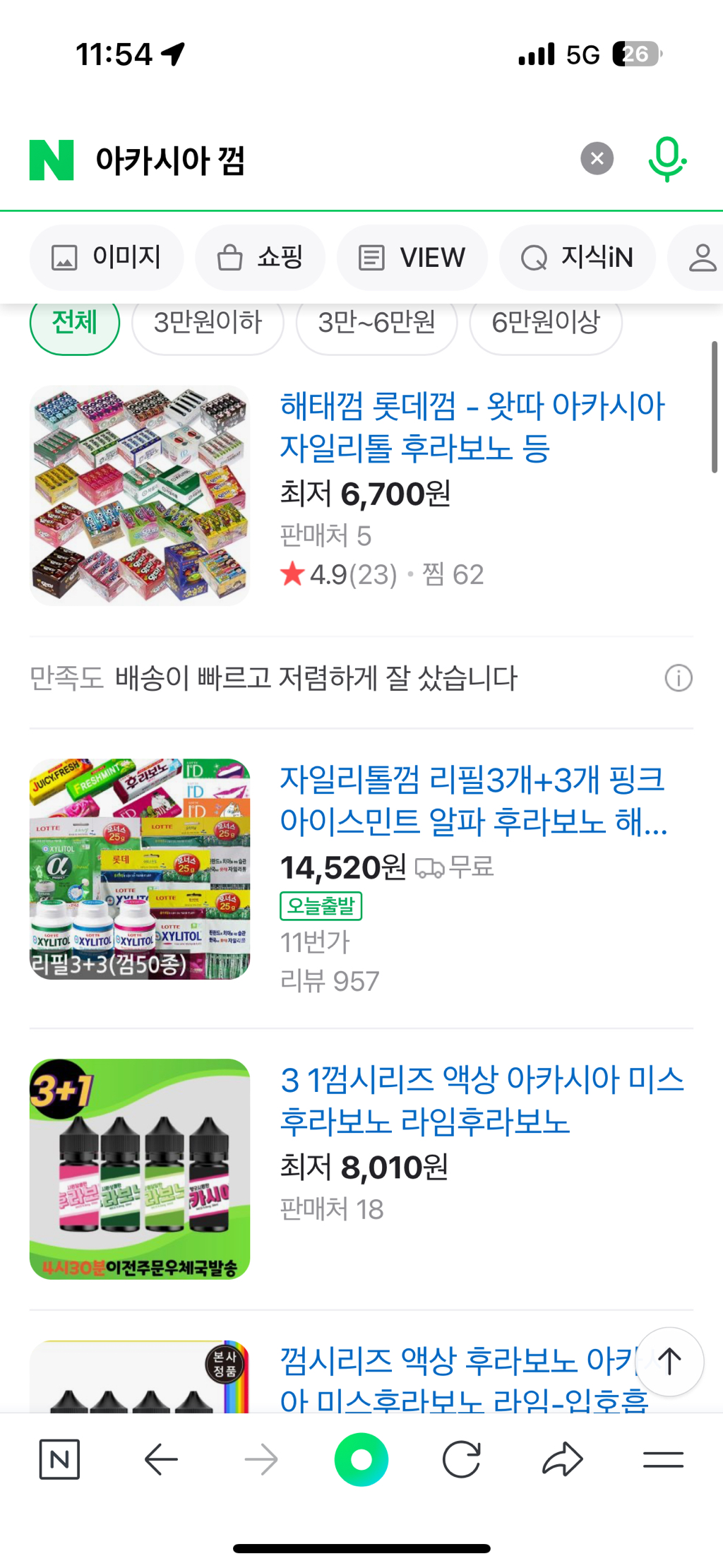Image resolution: width=723 pixels, height=1568 pixels.
Task: Share this search results page
Action: (562, 1459)
